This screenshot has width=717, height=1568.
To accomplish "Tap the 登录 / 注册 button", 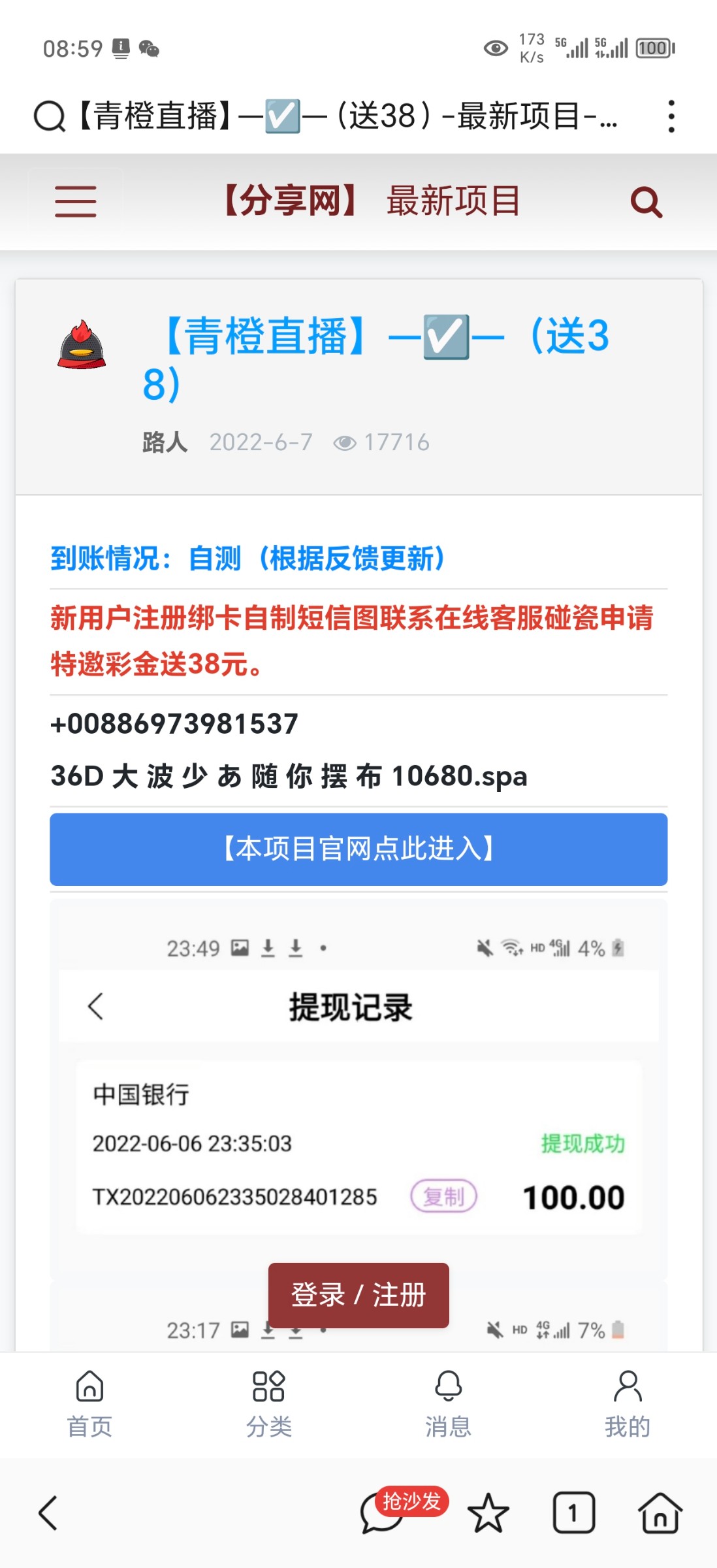I will 358,1295.
